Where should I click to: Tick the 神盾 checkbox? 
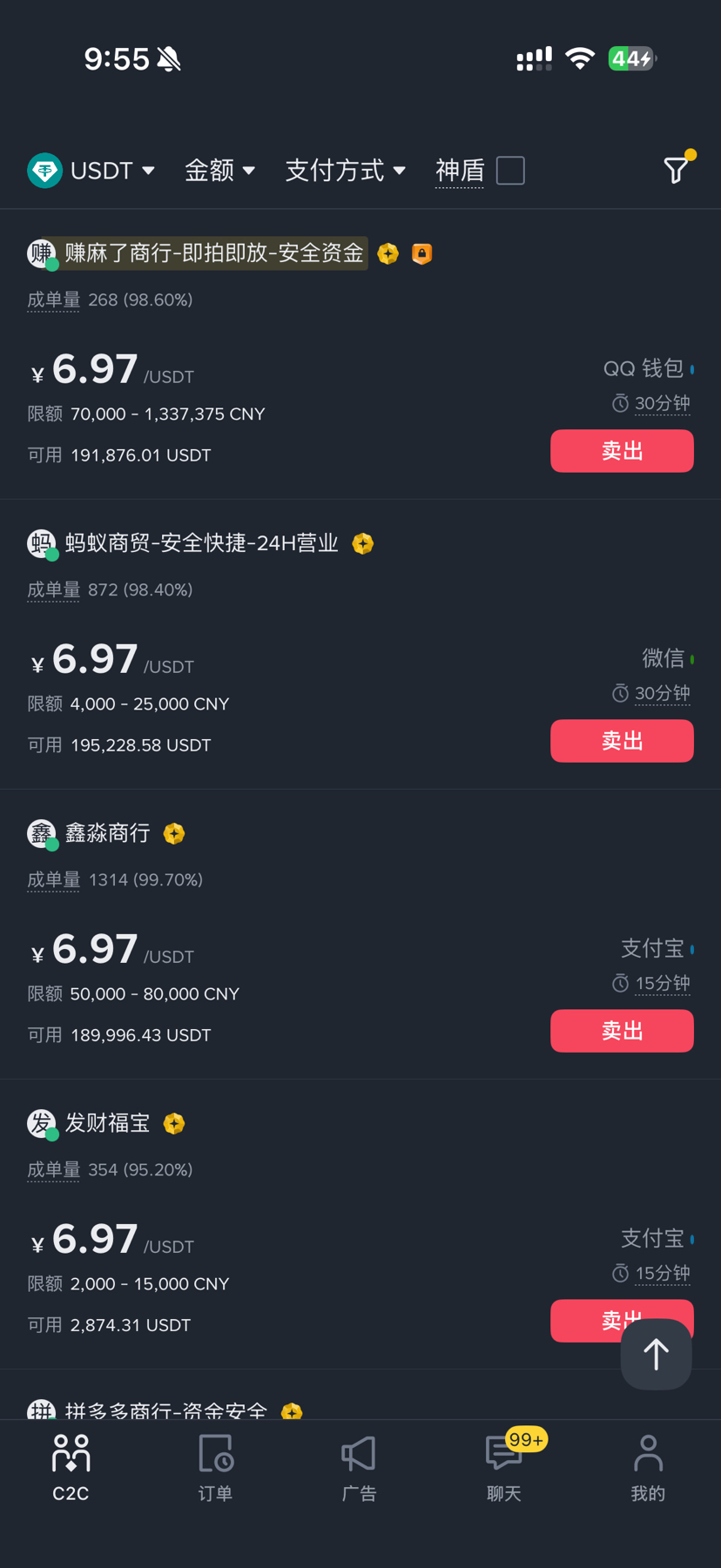[x=510, y=171]
